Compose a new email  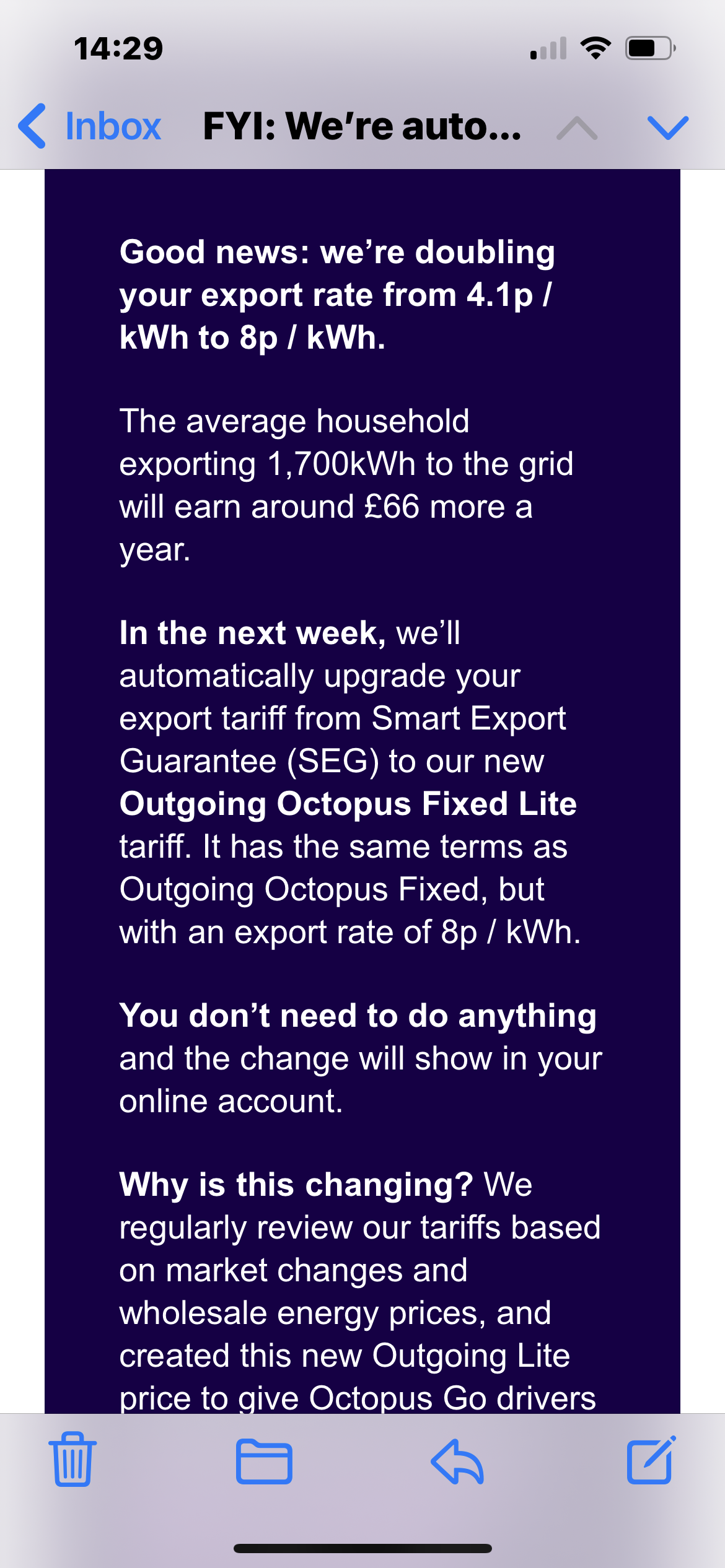[x=651, y=1460]
